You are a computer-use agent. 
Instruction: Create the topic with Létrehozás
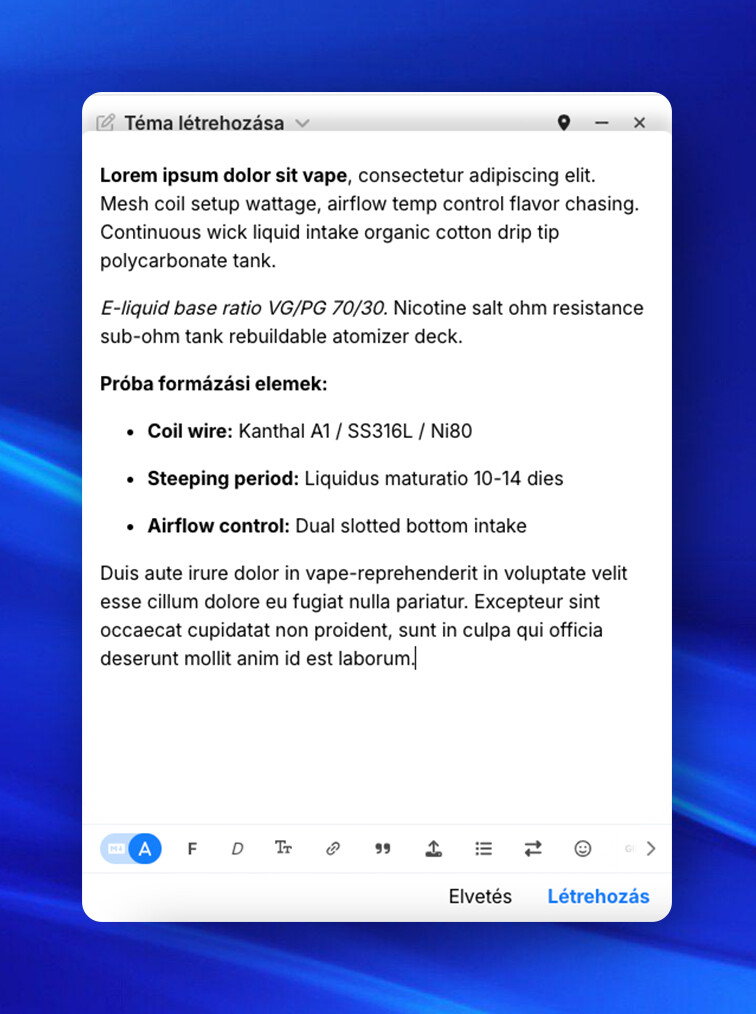point(598,896)
